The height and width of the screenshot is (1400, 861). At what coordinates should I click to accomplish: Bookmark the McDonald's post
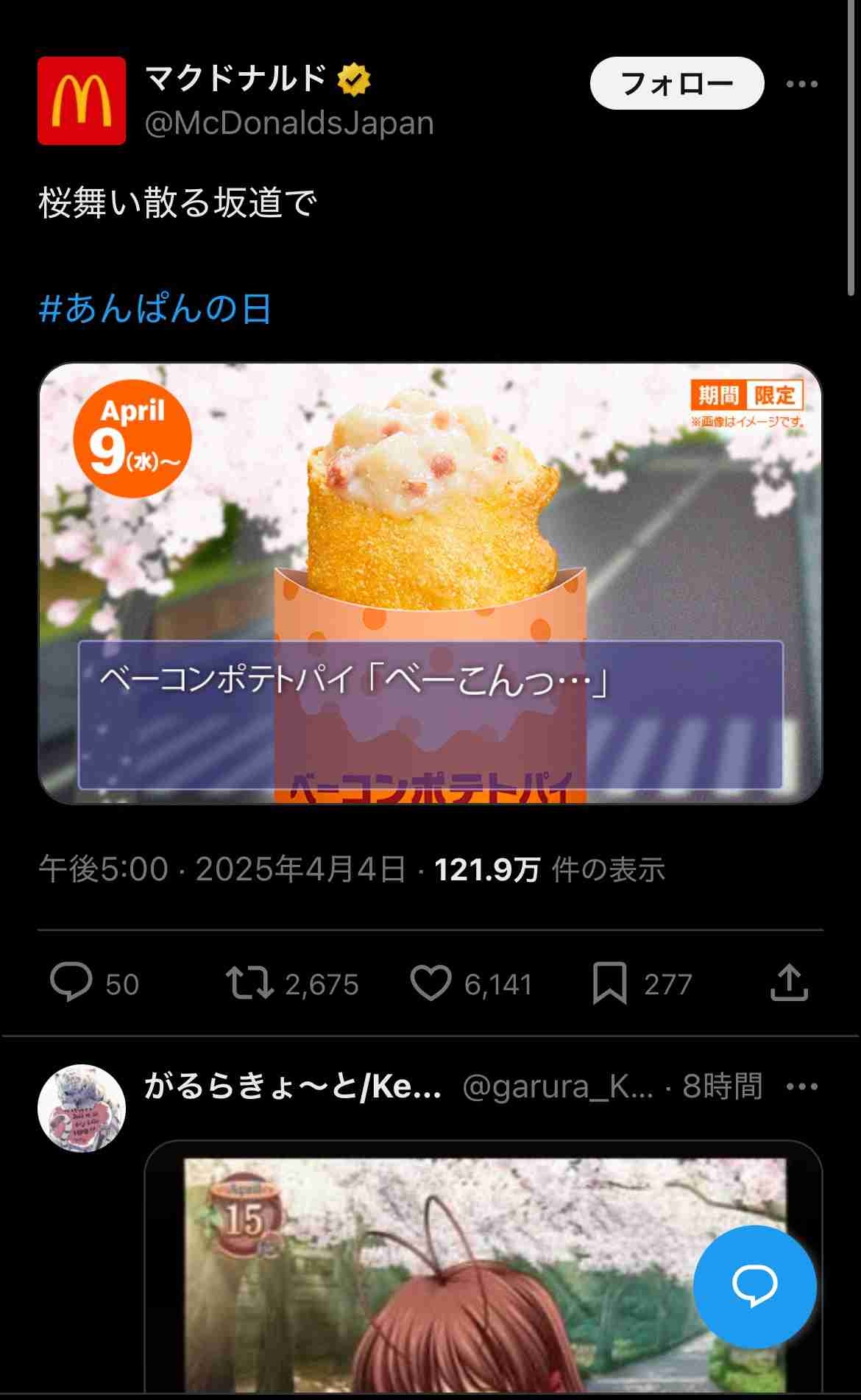pos(609,983)
